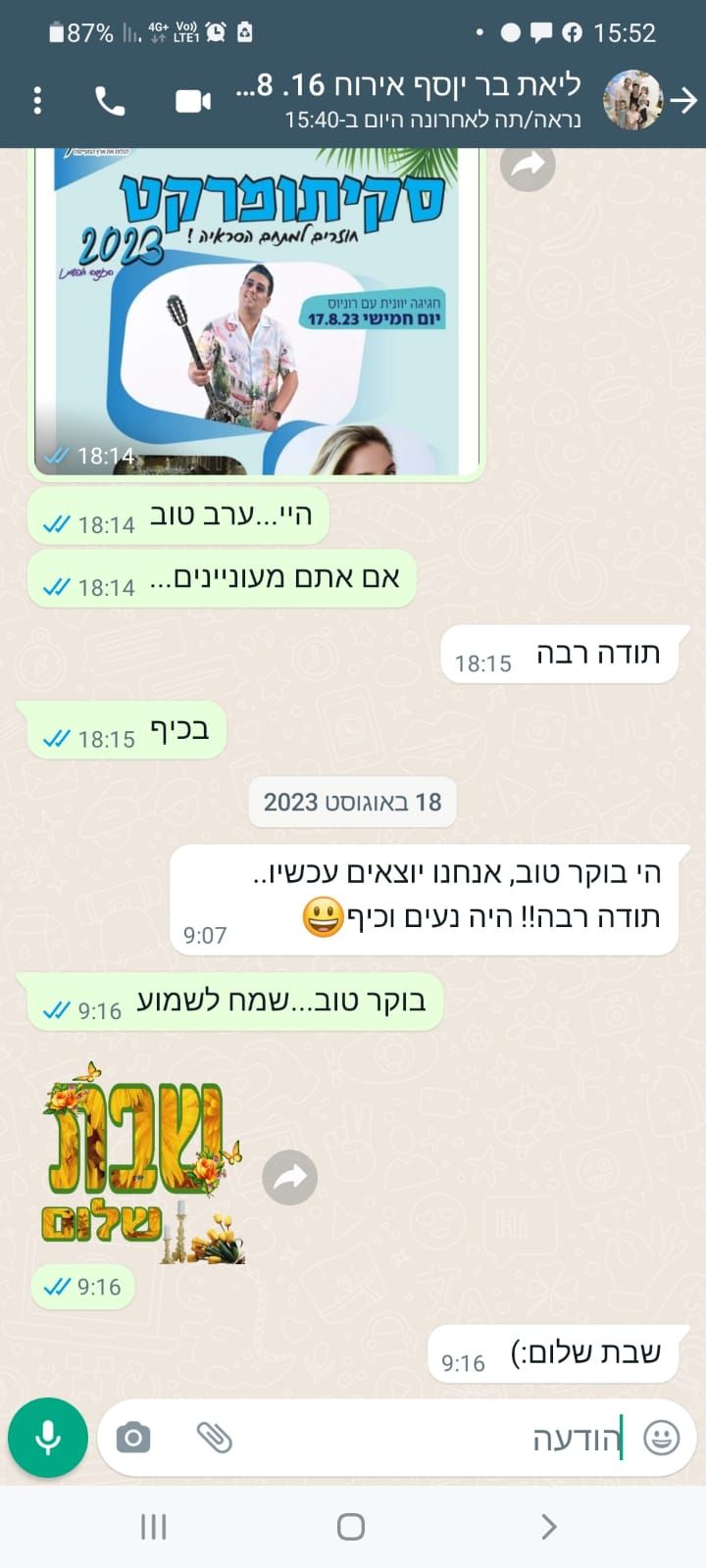This screenshot has height=1568, width=706.
Task: Start a voice call with this contact
Action: 110,101
